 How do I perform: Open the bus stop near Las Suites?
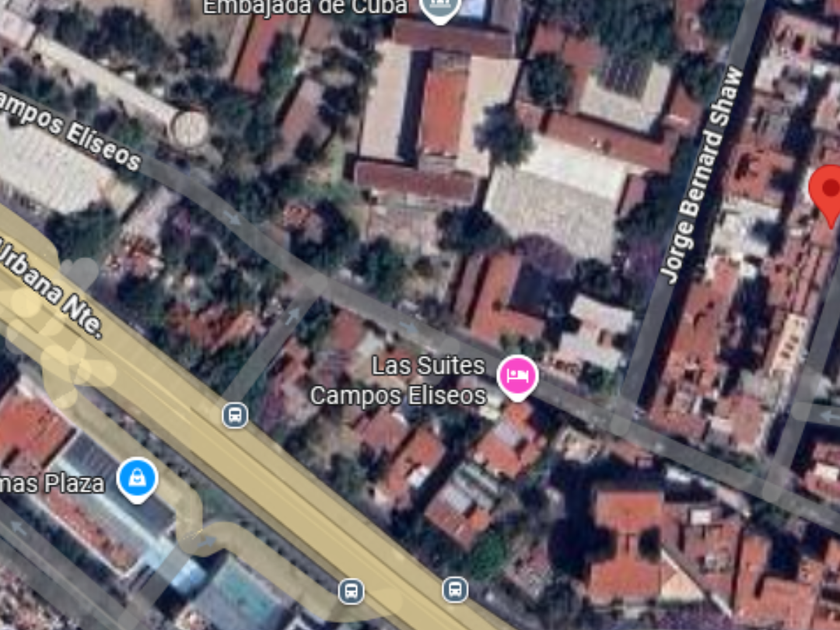click(235, 415)
